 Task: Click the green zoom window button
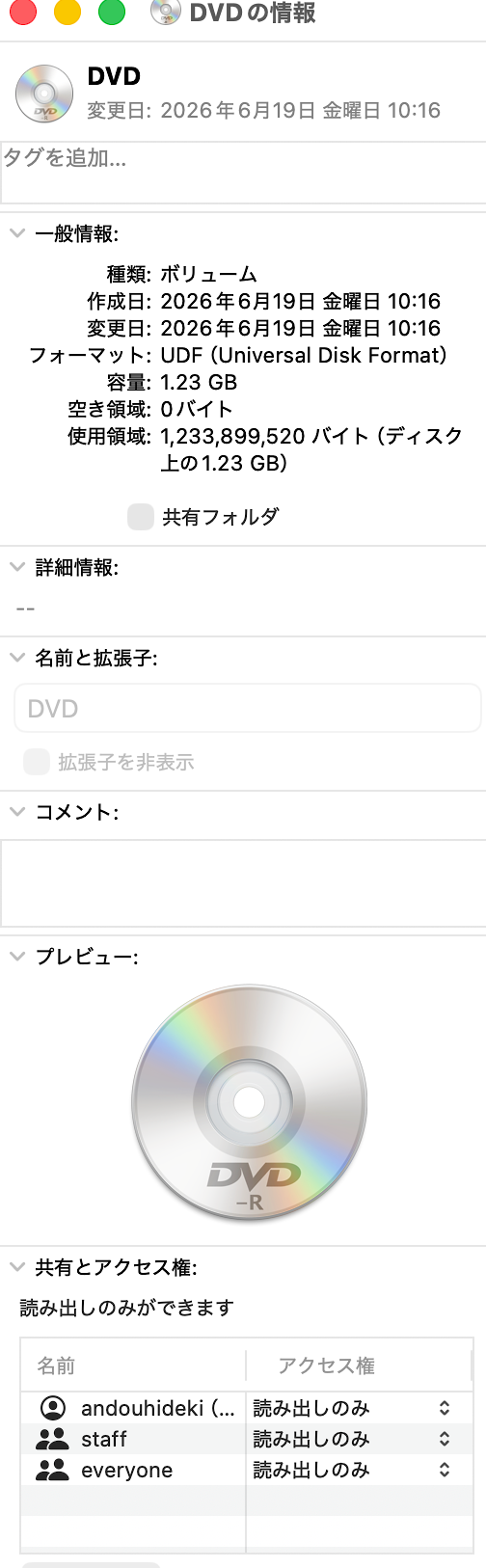tap(112, 12)
